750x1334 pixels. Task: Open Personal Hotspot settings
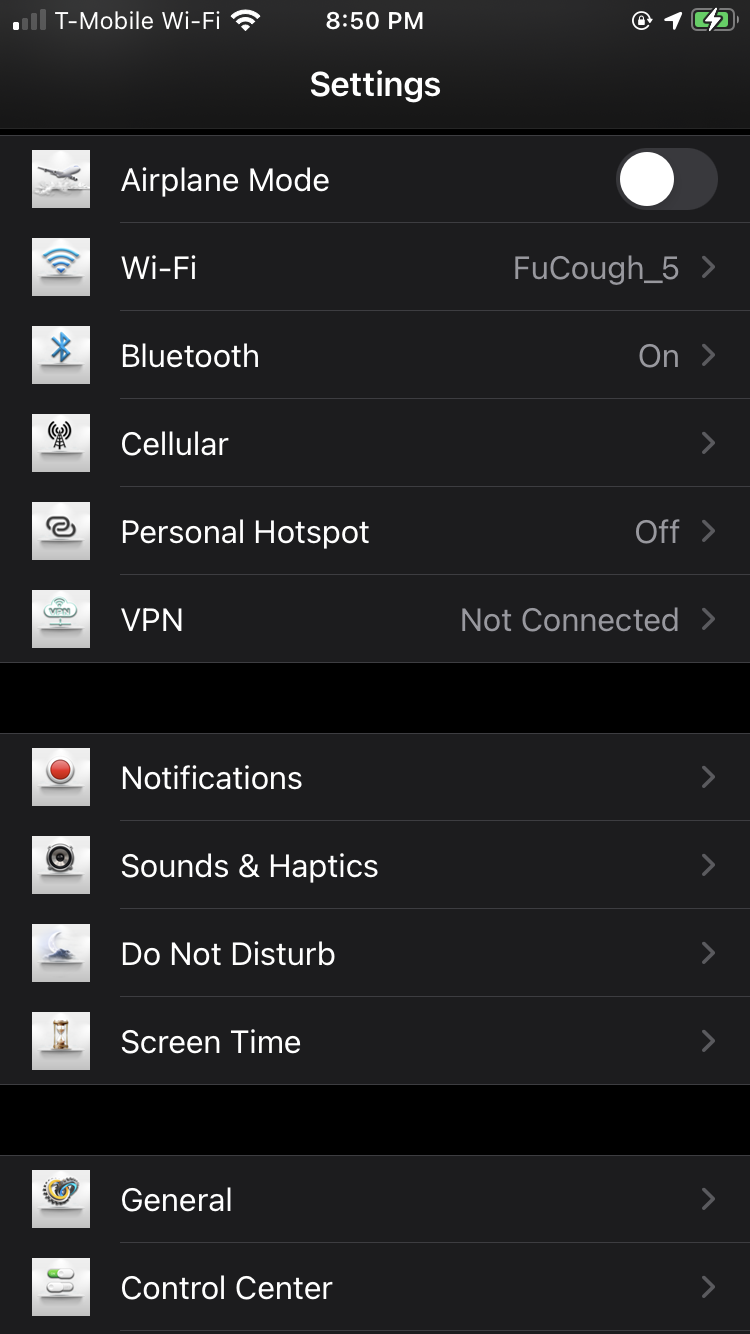coord(375,532)
